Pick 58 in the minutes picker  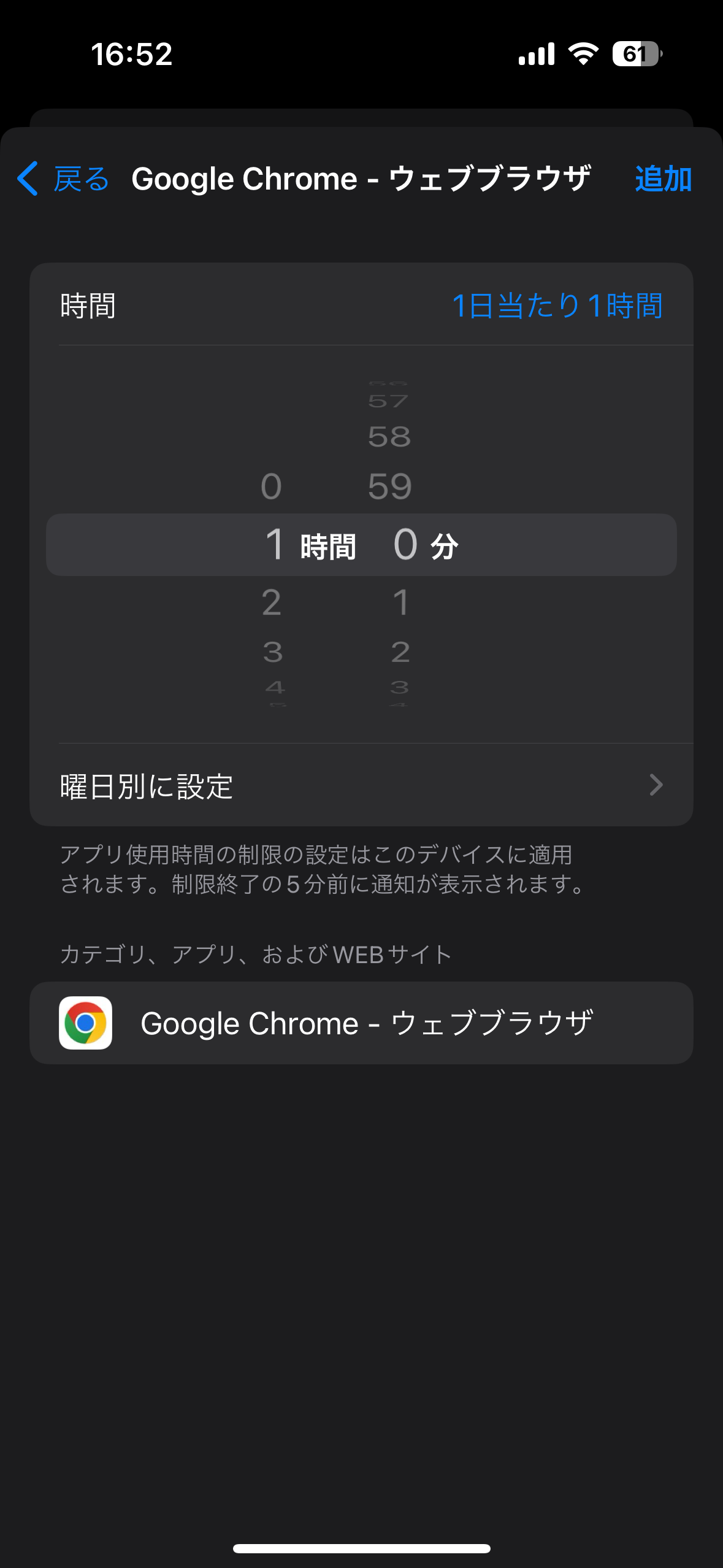tap(389, 437)
